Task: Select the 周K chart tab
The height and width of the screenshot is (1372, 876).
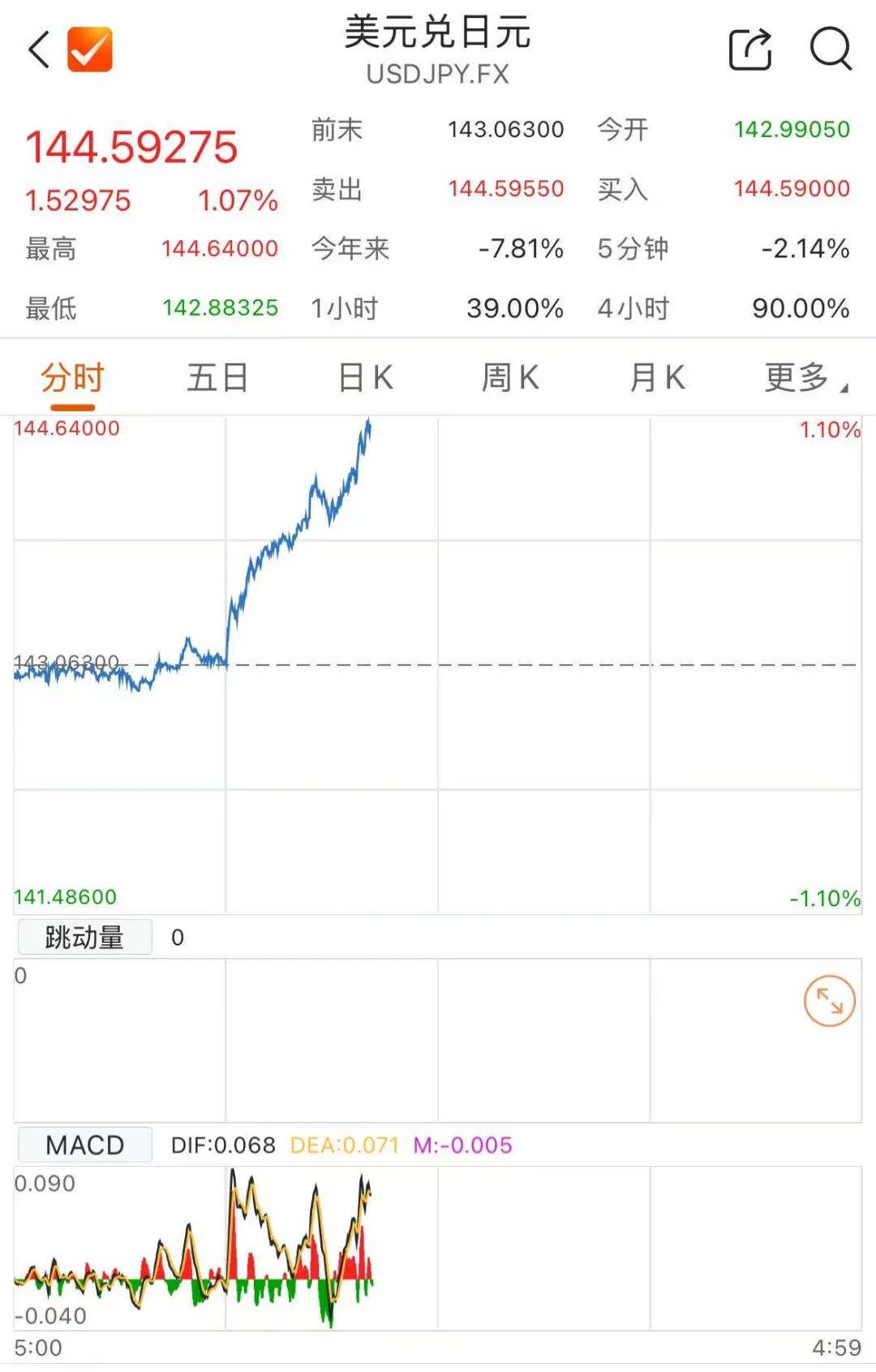Action: 510,378
